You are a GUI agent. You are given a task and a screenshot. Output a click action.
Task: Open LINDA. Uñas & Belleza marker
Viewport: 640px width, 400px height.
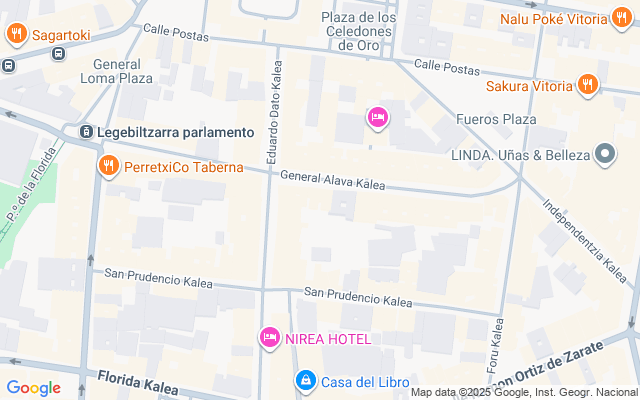pos(604,154)
